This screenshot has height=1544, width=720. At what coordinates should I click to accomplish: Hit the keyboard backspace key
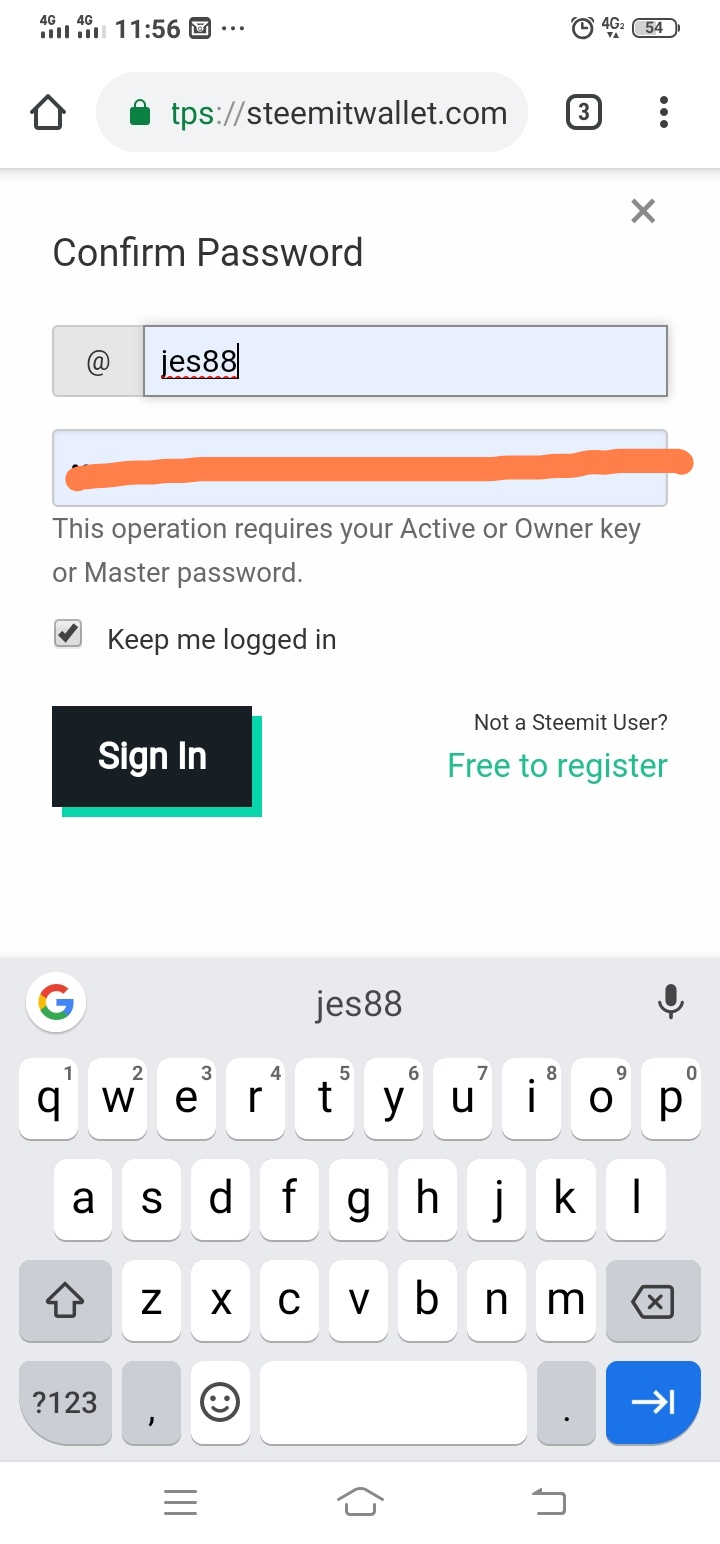[652, 1301]
